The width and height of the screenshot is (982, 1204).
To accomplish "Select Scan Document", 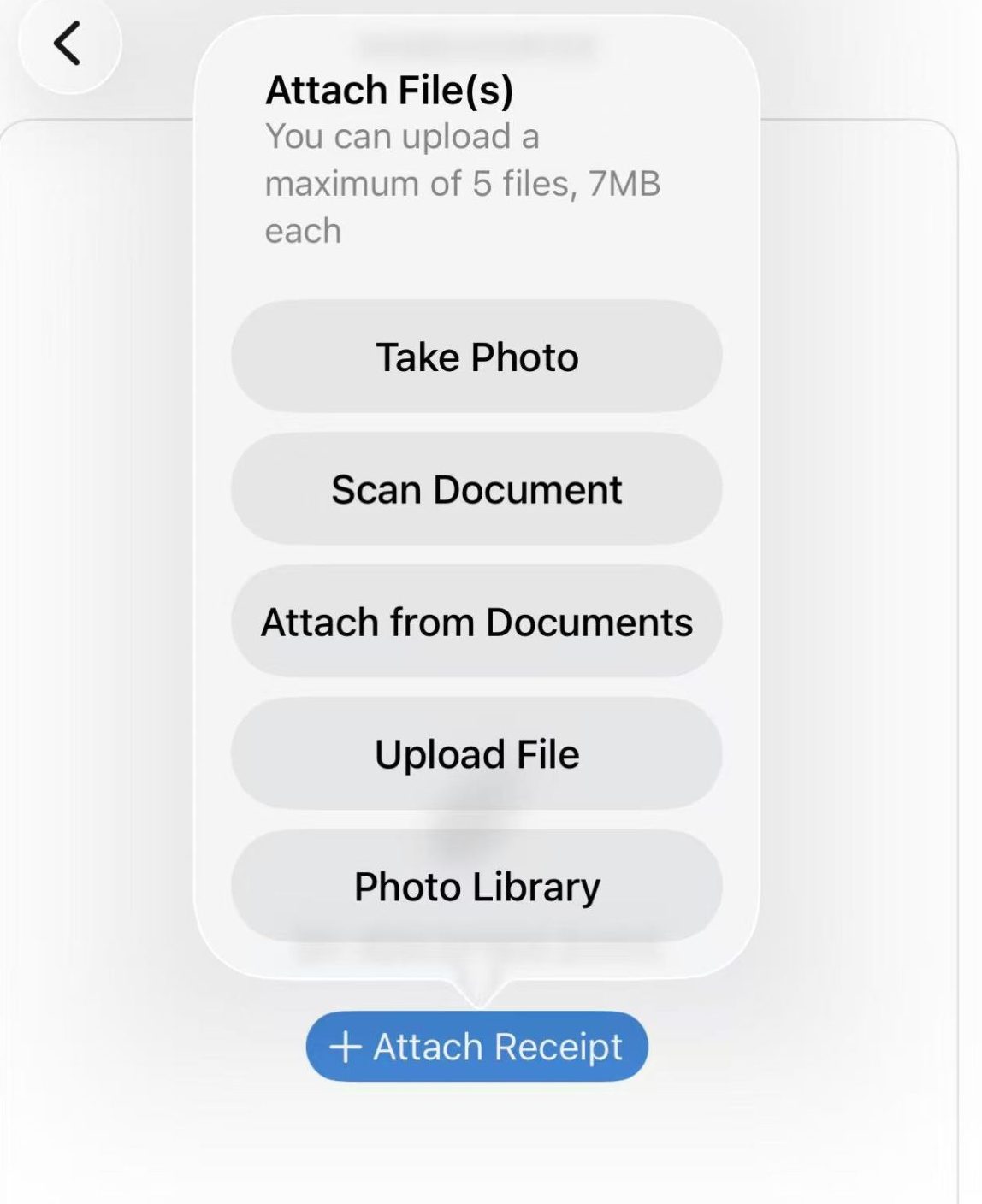I will pos(476,489).
